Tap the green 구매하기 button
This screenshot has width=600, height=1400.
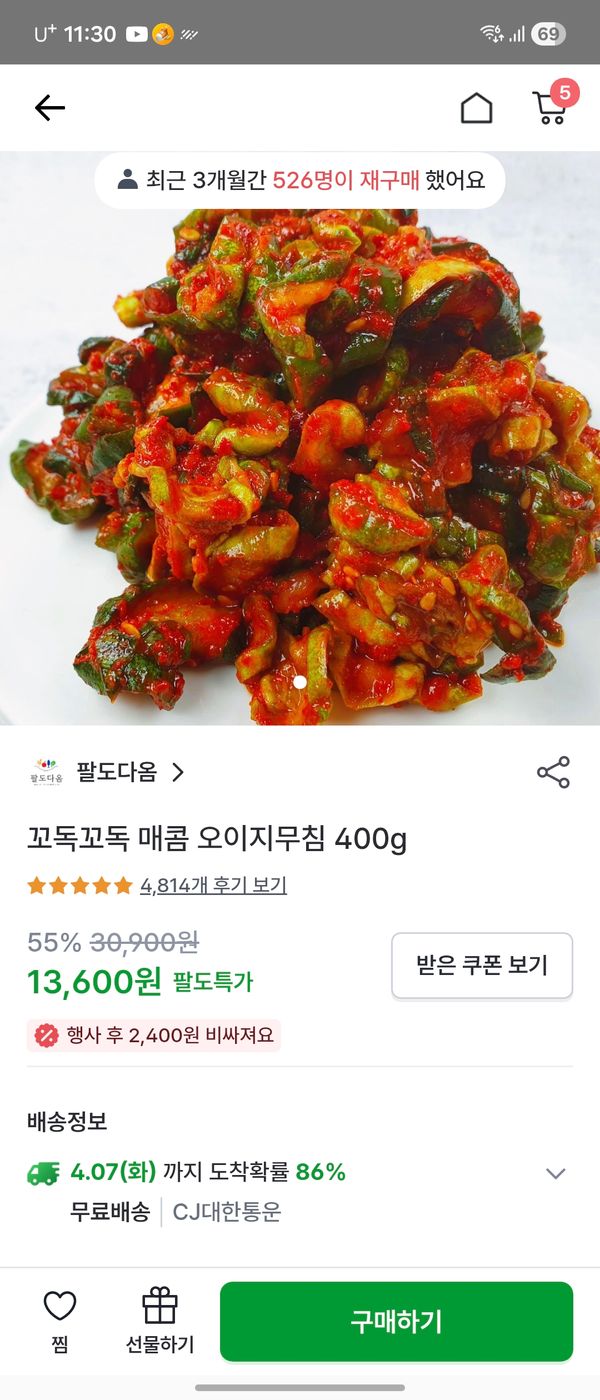(x=396, y=1321)
